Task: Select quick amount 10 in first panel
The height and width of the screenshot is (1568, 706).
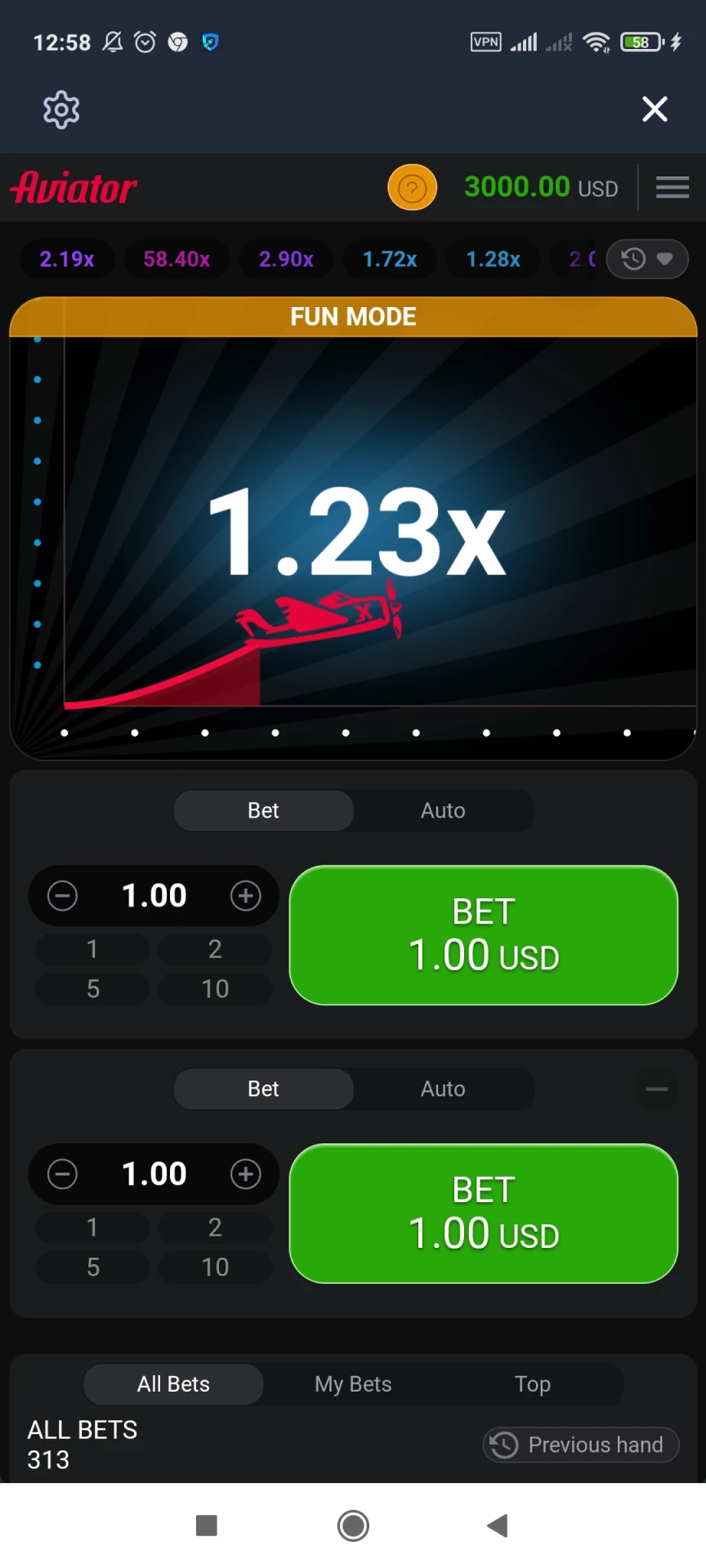Action: 215,989
